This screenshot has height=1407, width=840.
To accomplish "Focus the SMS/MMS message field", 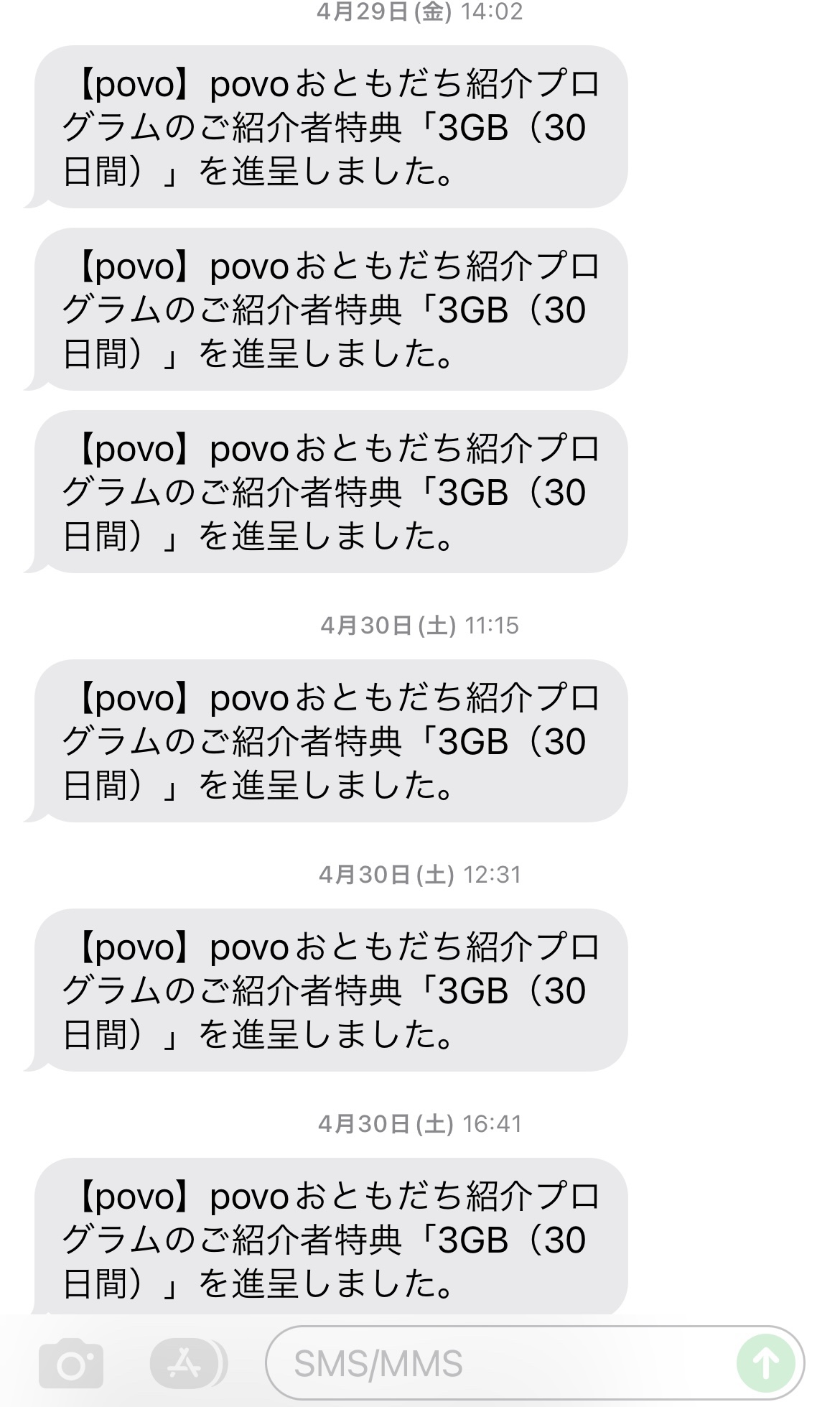I will [503, 1363].
